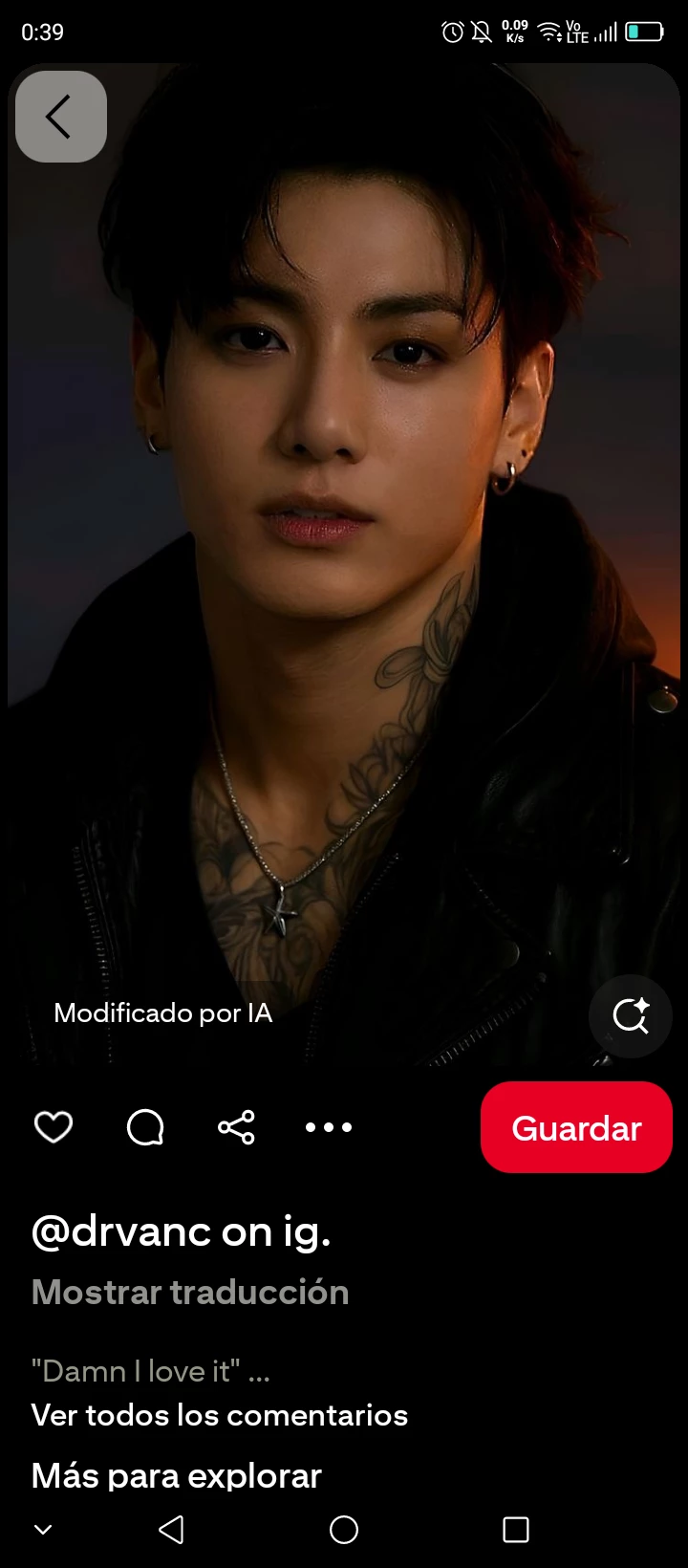
Task: Select Mostrar traducción
Action: pyautogui.click(x=190, y=1293)
